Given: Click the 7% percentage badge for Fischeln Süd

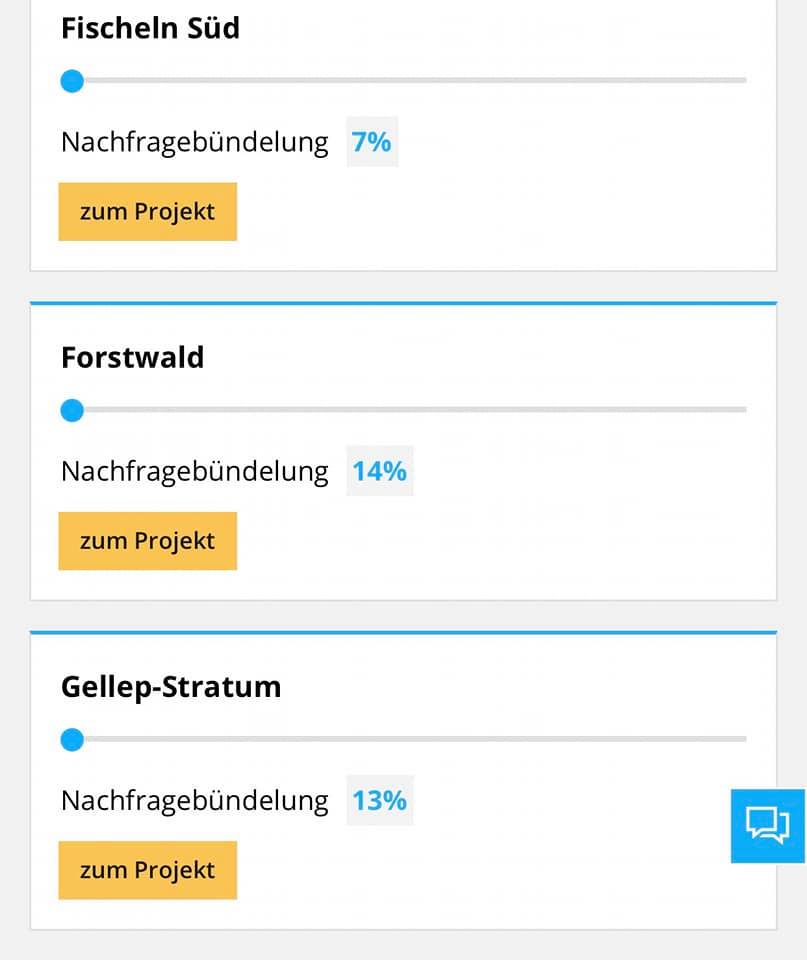Looking at the screenshot, I should [371, 142].
